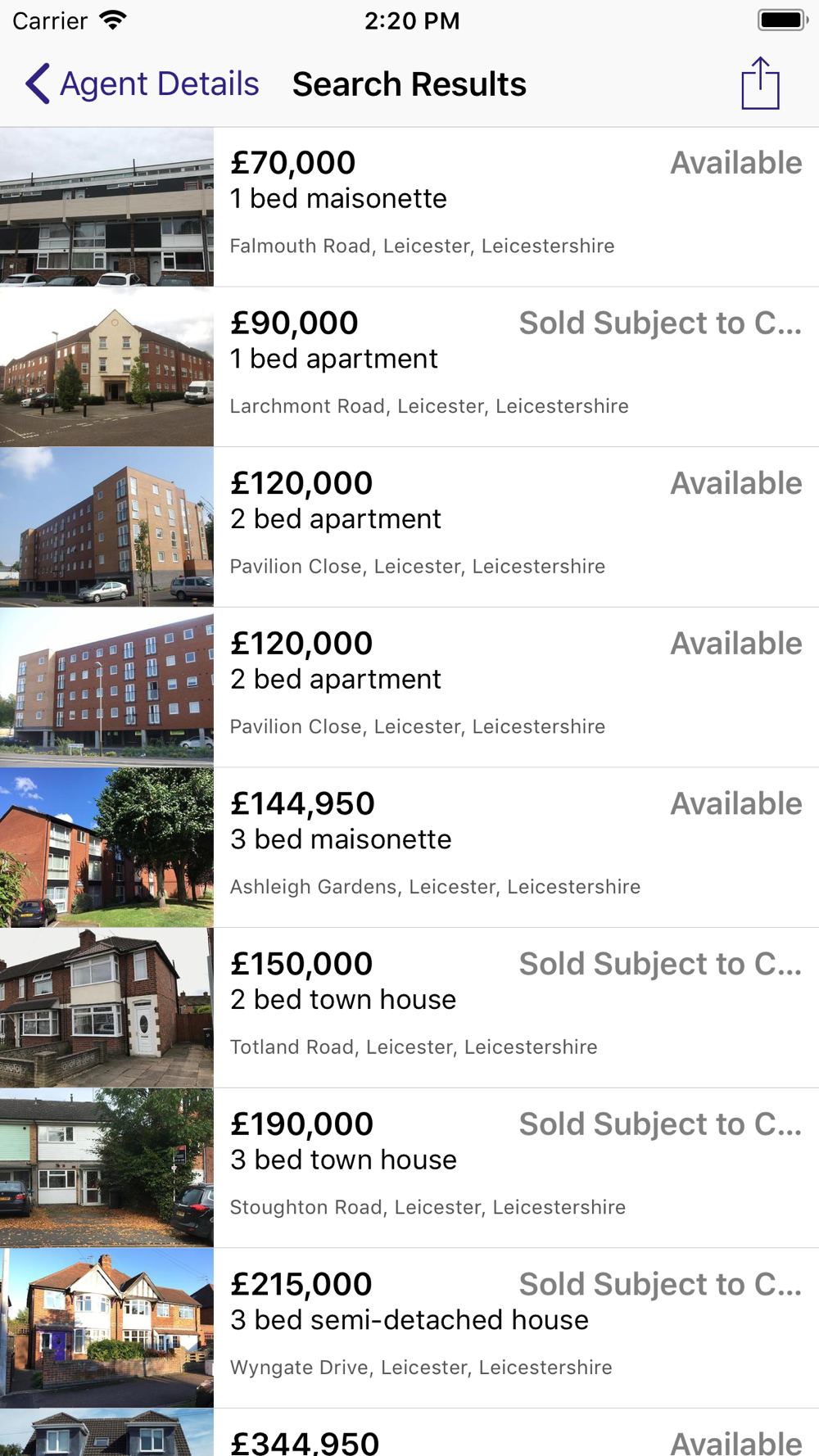The height and width of the screenshot is (1456, 819).
Task: Open the Falmouth Road 1 bed maisonette listing
Action: (x=409, y=206)
